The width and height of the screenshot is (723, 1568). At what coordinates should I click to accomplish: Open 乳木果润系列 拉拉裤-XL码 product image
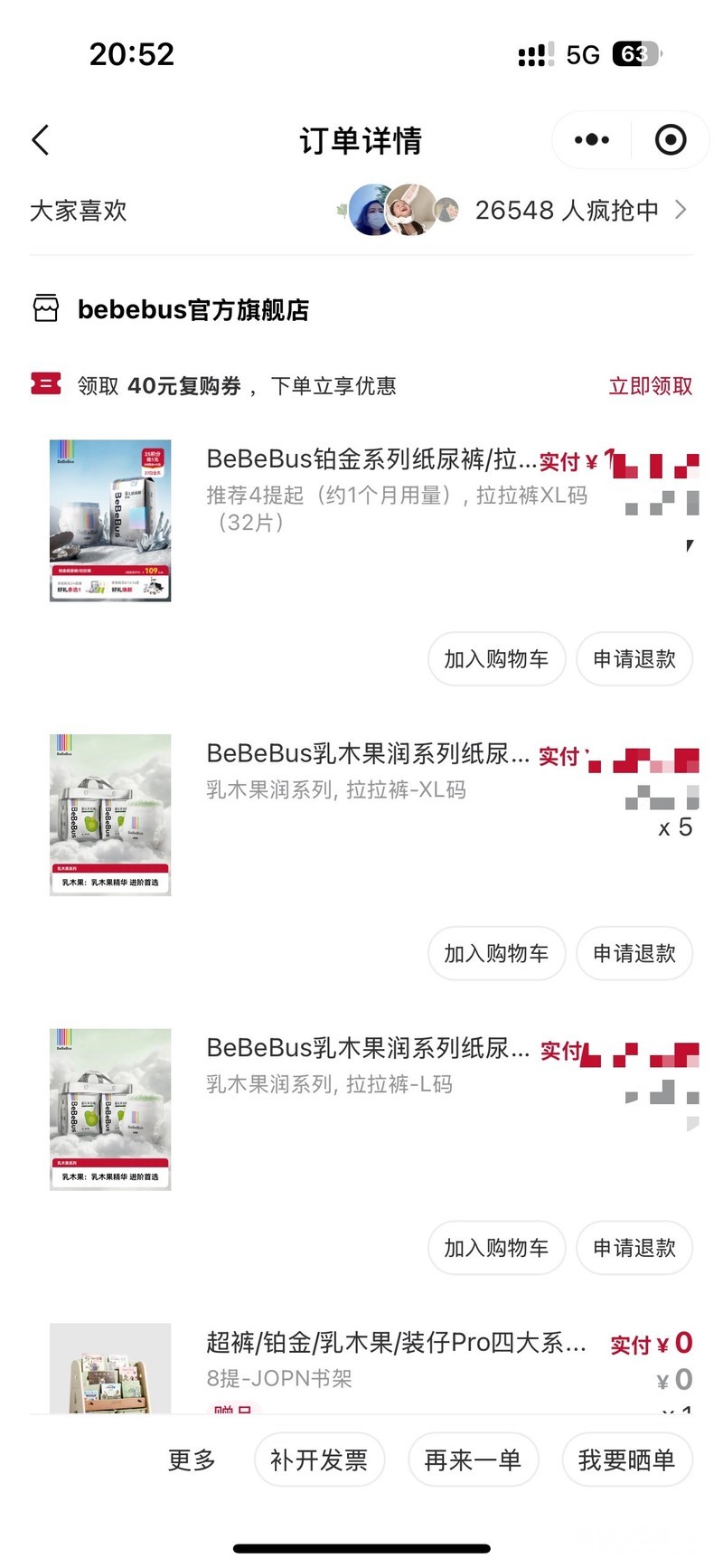tap(110, 815)
